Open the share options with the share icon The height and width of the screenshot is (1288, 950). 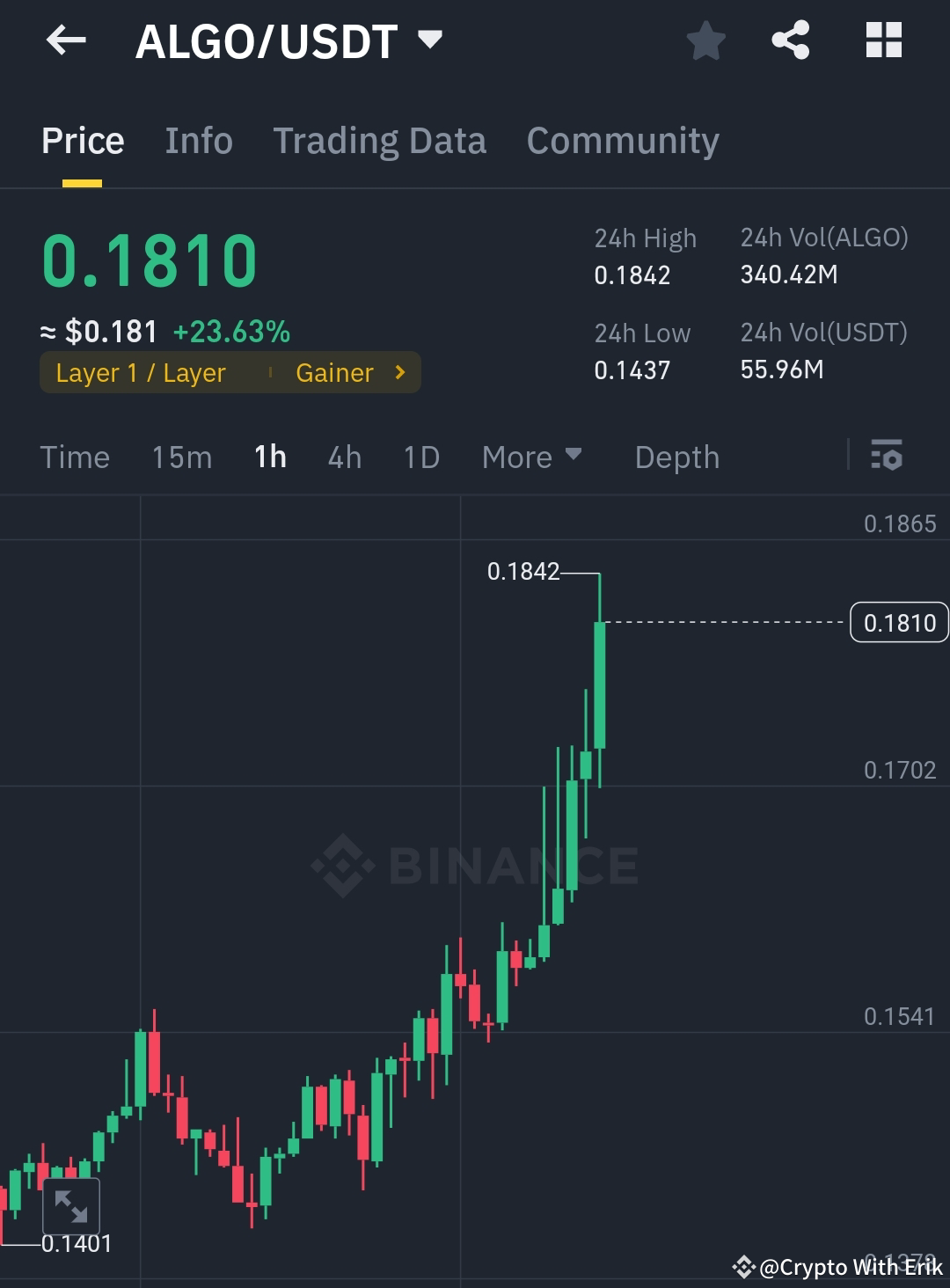[789, 40]
